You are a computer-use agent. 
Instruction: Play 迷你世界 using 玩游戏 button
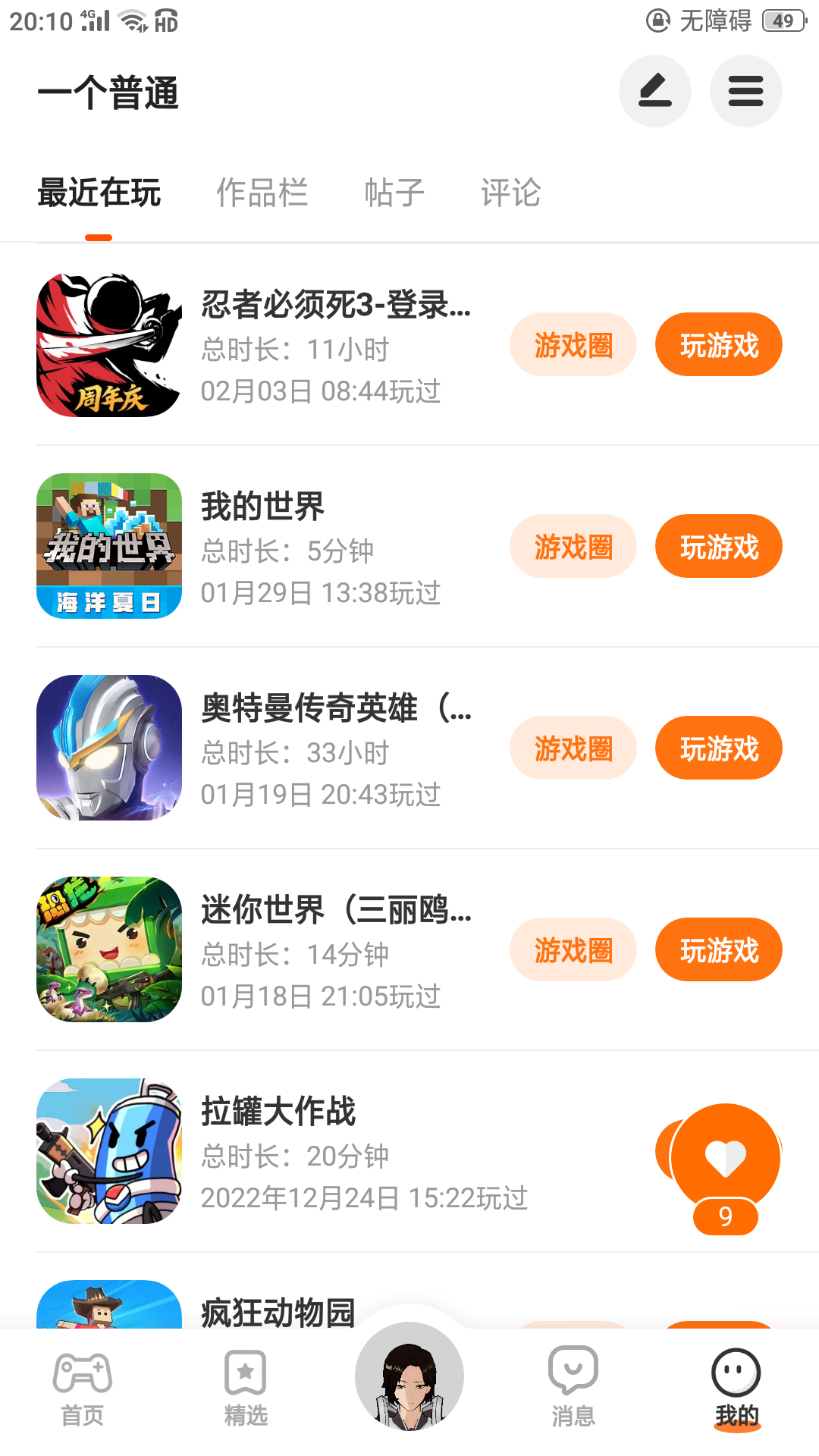coord(718,950)
